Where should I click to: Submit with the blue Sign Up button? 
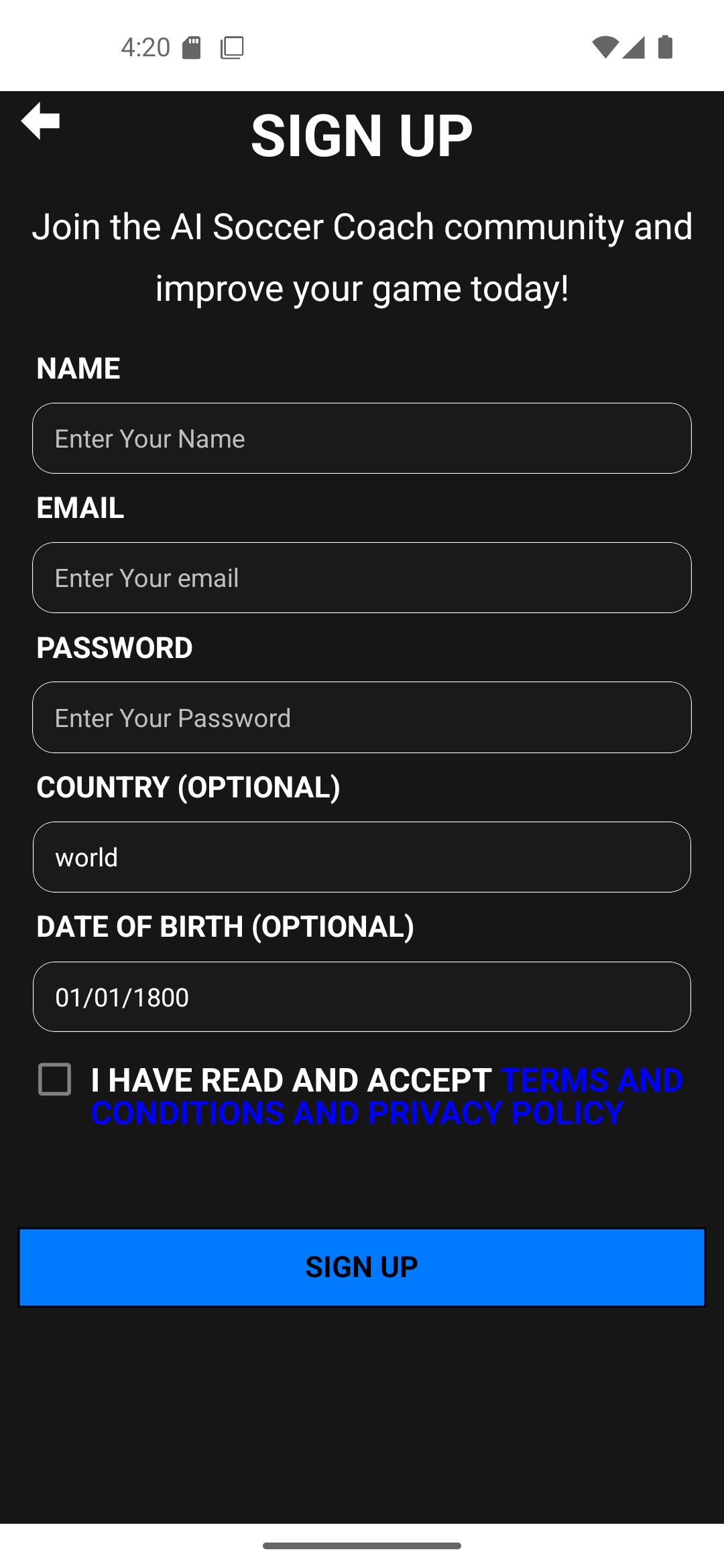pyautogui.click(x=362, y=1267)
